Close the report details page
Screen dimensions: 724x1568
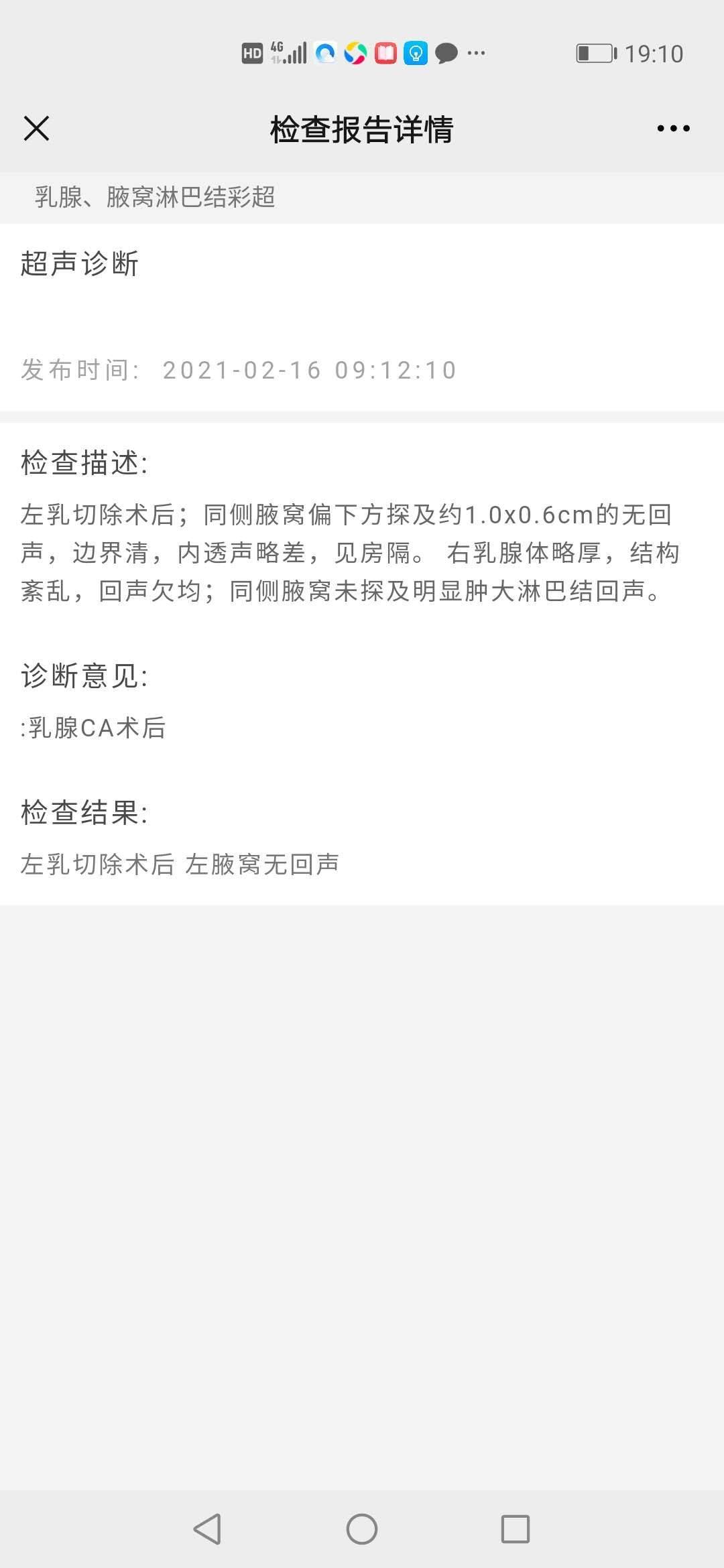(x=37, y=128)
